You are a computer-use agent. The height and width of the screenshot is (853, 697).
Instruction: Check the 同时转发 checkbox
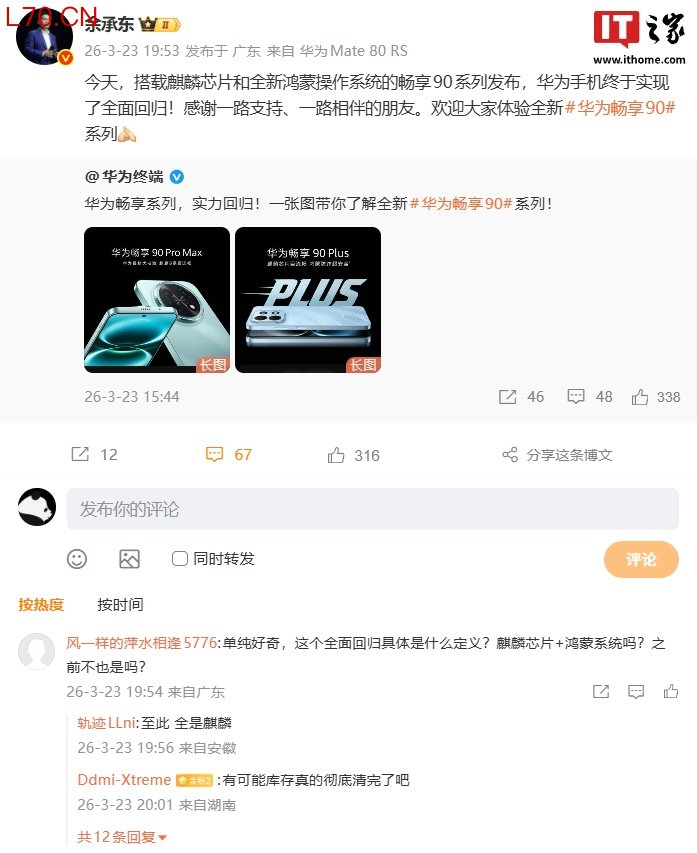click(180, 559)
